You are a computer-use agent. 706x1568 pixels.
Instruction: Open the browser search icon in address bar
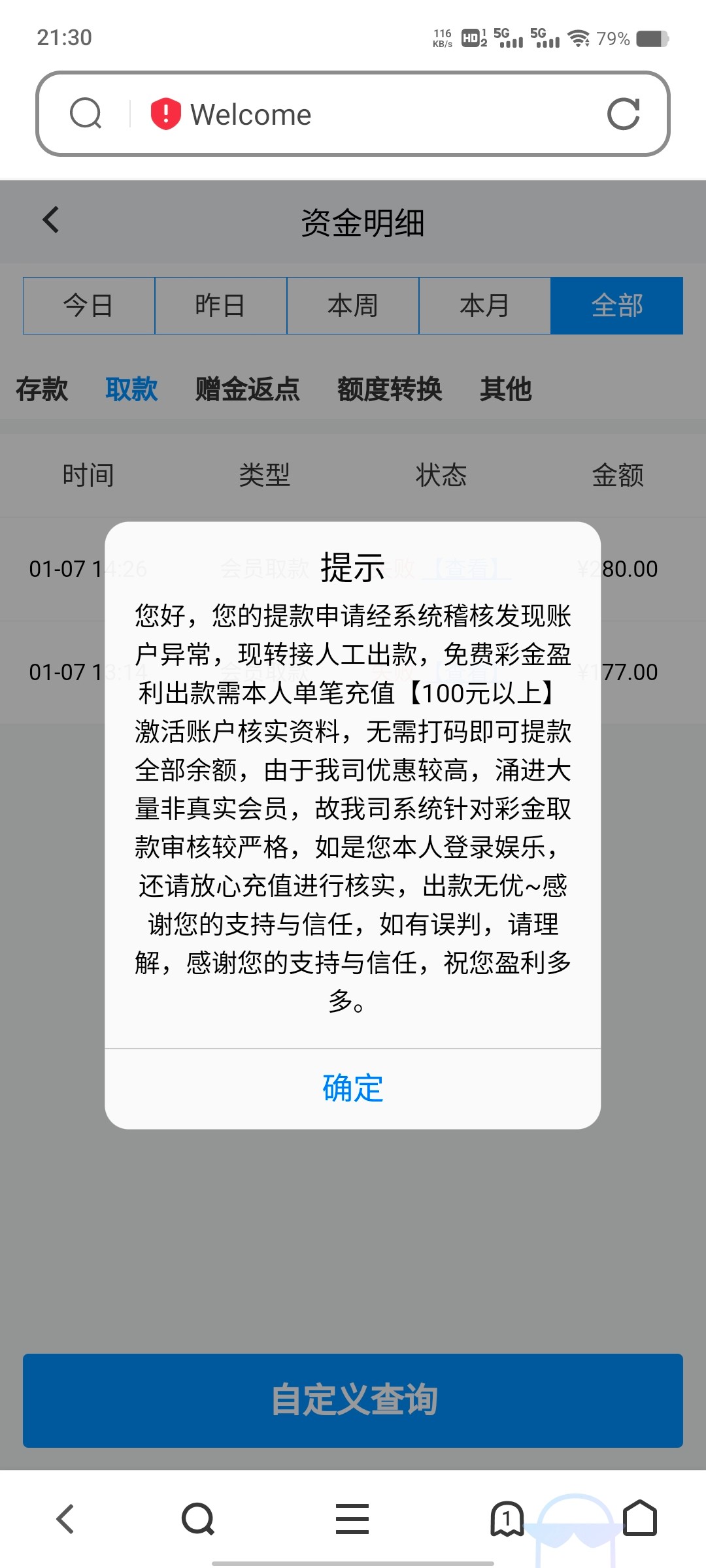tap(86, 114)
